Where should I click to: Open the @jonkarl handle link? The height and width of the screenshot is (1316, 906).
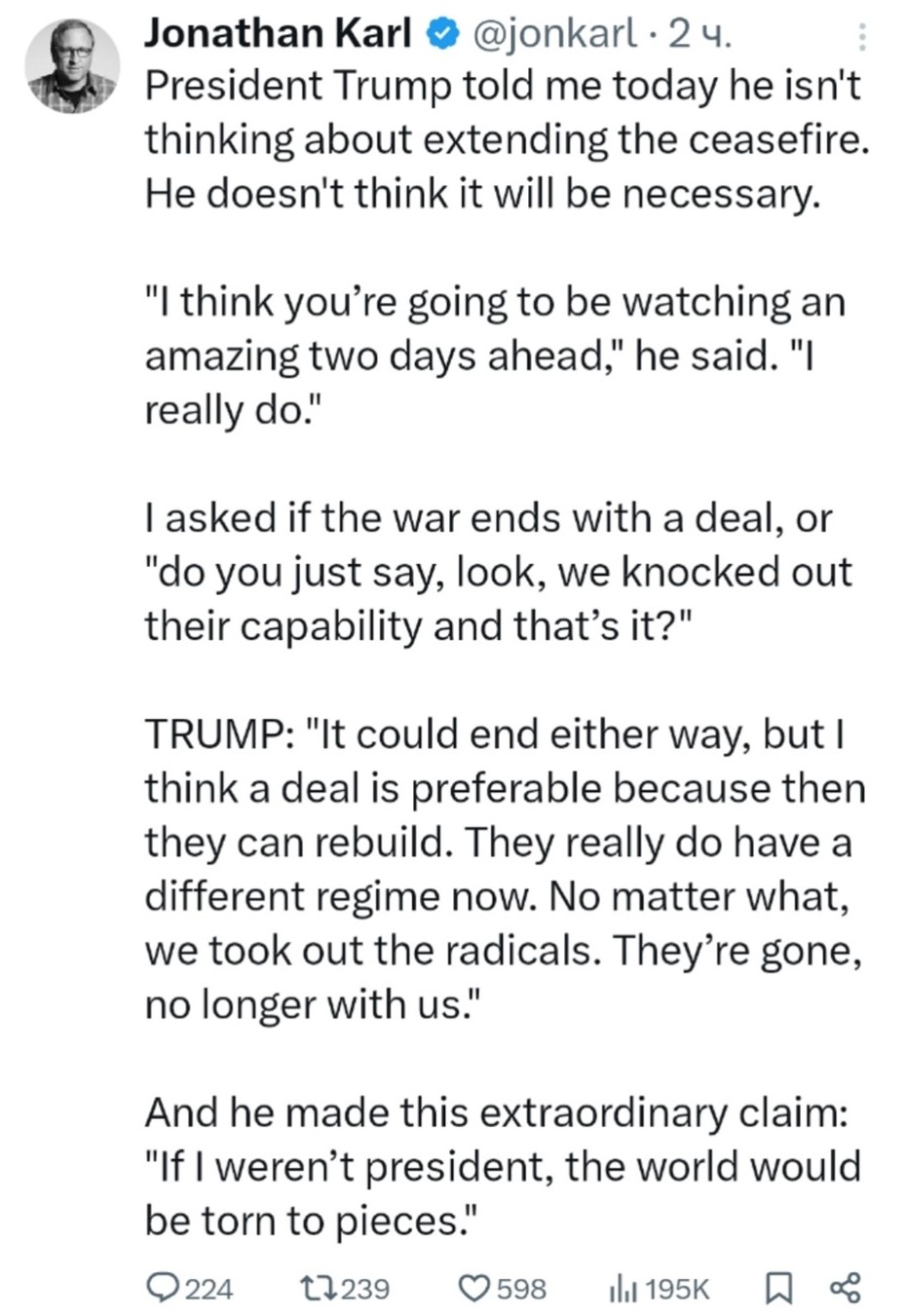[x=552, y=35]
